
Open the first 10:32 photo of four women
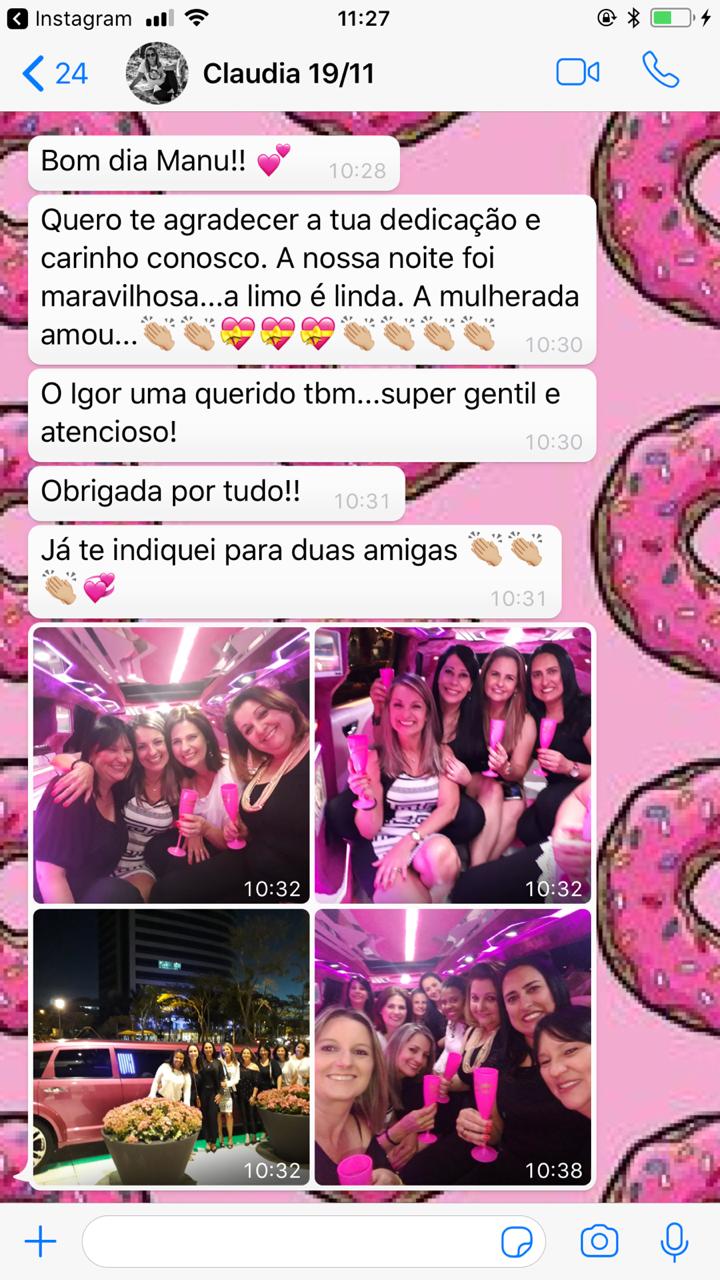pyautogui.click(x=172, y=765)
